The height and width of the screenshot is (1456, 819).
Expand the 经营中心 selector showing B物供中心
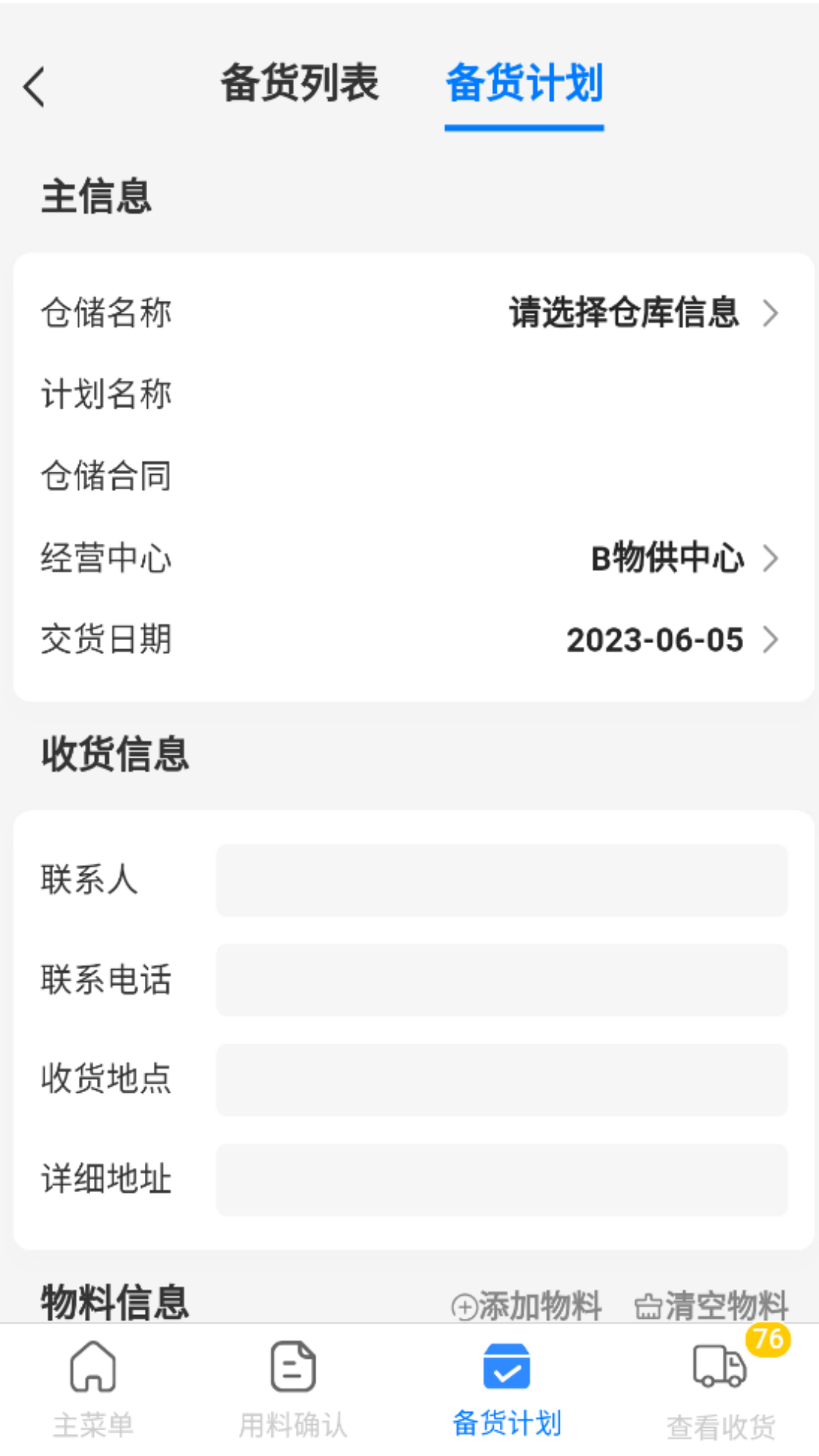pyautogui.click(x=668, y=559)
